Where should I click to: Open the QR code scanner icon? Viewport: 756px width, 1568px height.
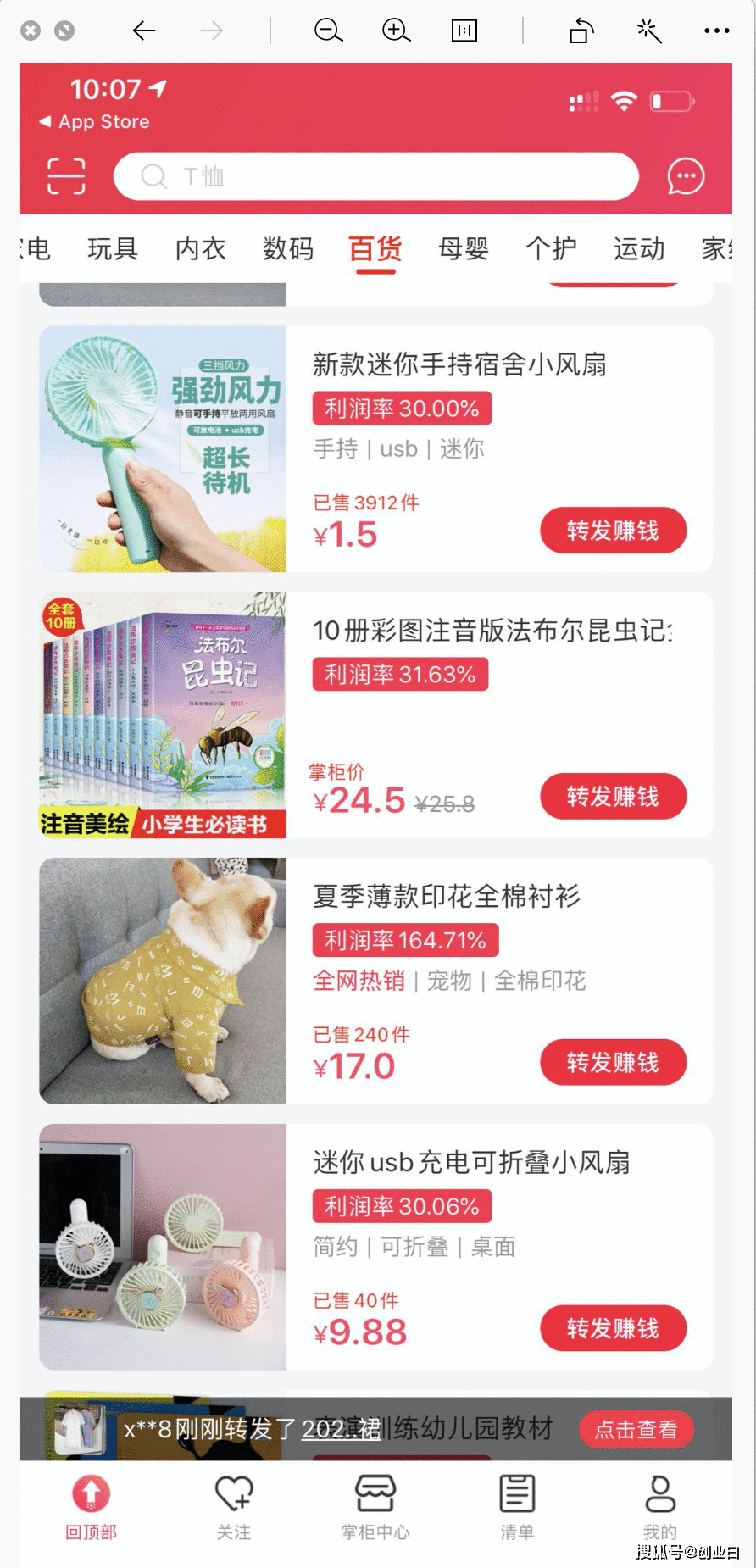[65, 175]
